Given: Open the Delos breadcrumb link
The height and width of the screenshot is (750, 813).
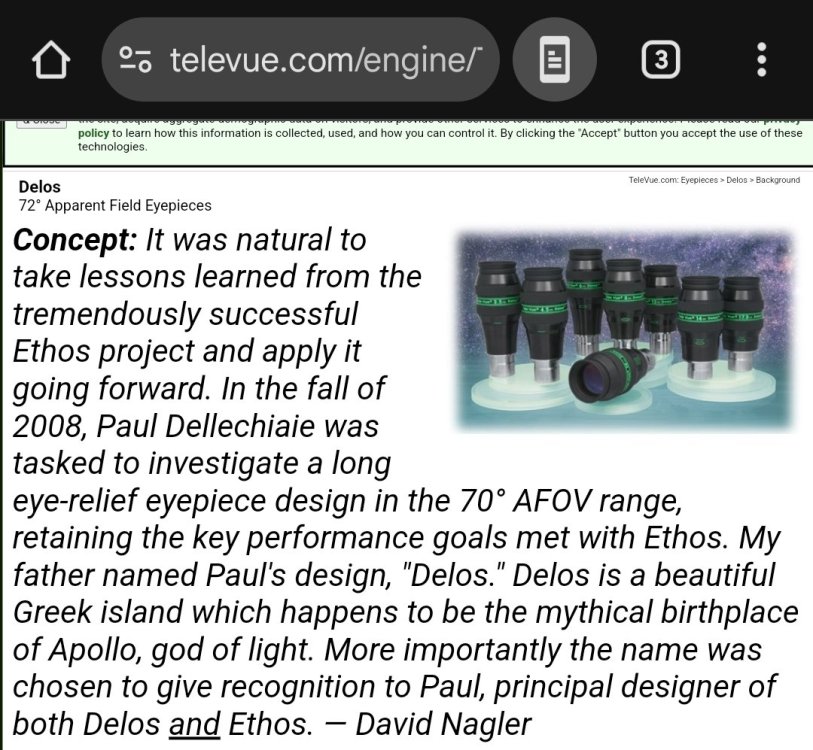Looking at the screenshot, I should tap(737, 180).
